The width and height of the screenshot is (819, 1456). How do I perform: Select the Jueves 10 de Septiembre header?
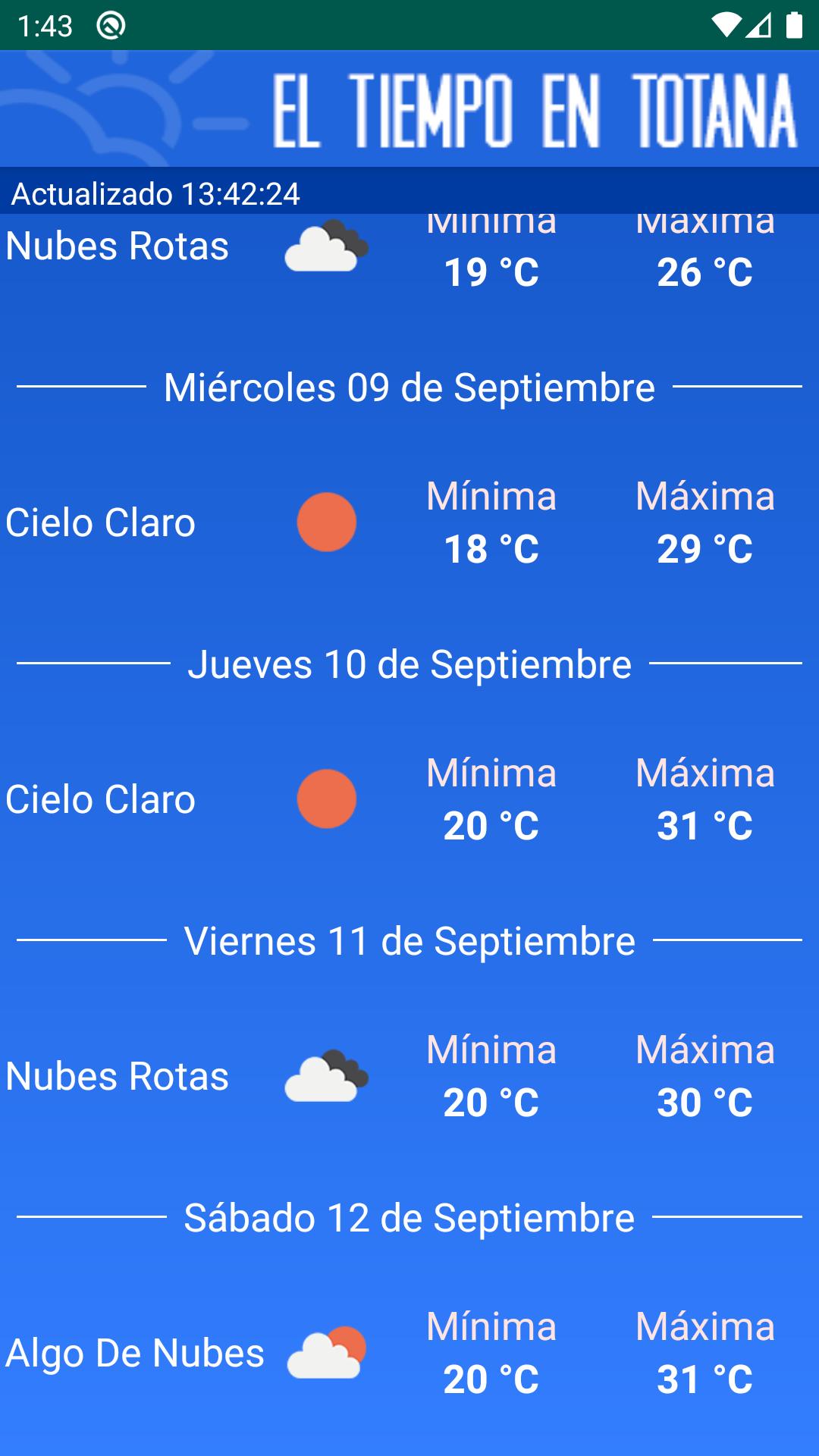pyautogui.click(x=409, y=664)
